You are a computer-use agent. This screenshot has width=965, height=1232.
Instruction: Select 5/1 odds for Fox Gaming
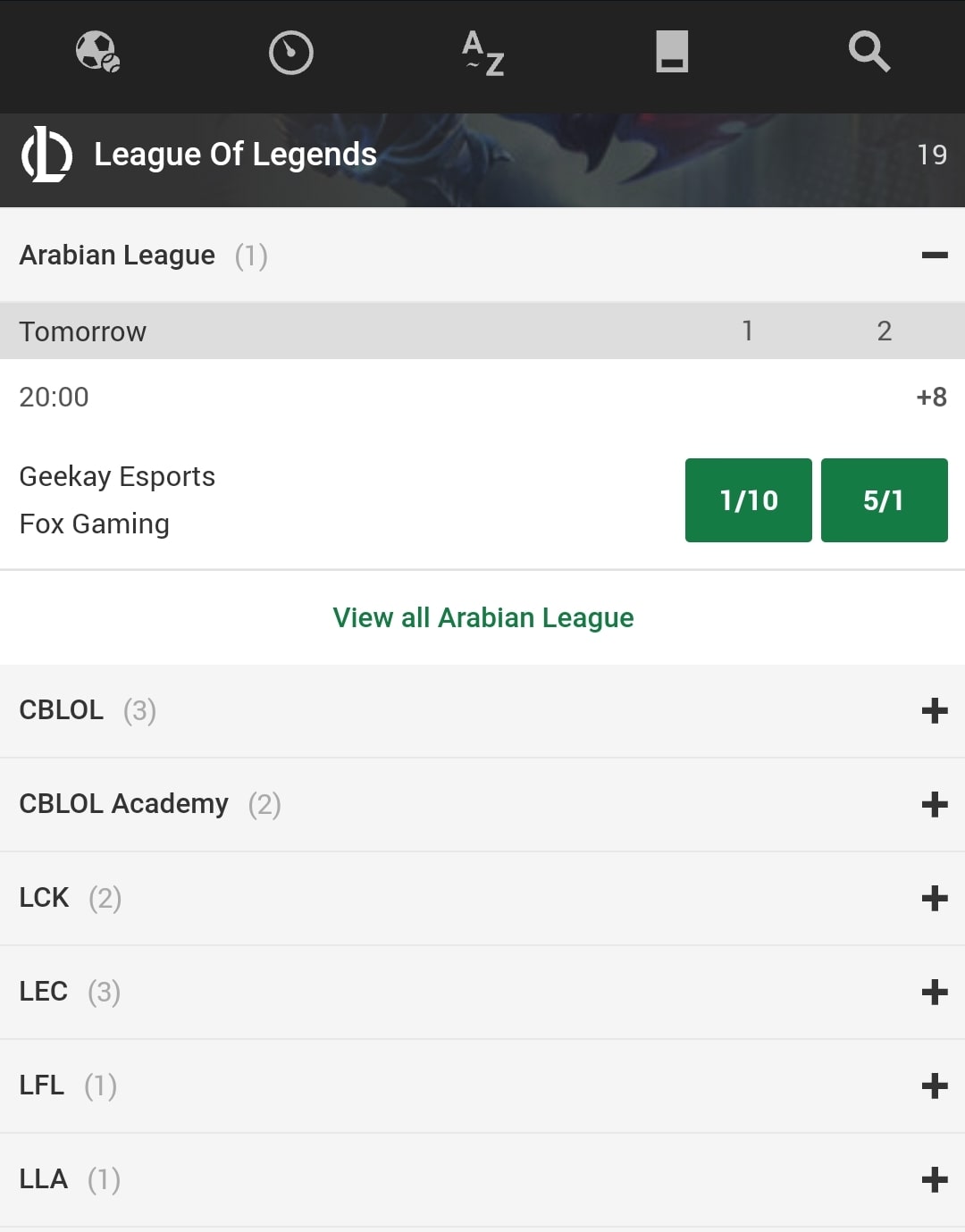(884, 500)
